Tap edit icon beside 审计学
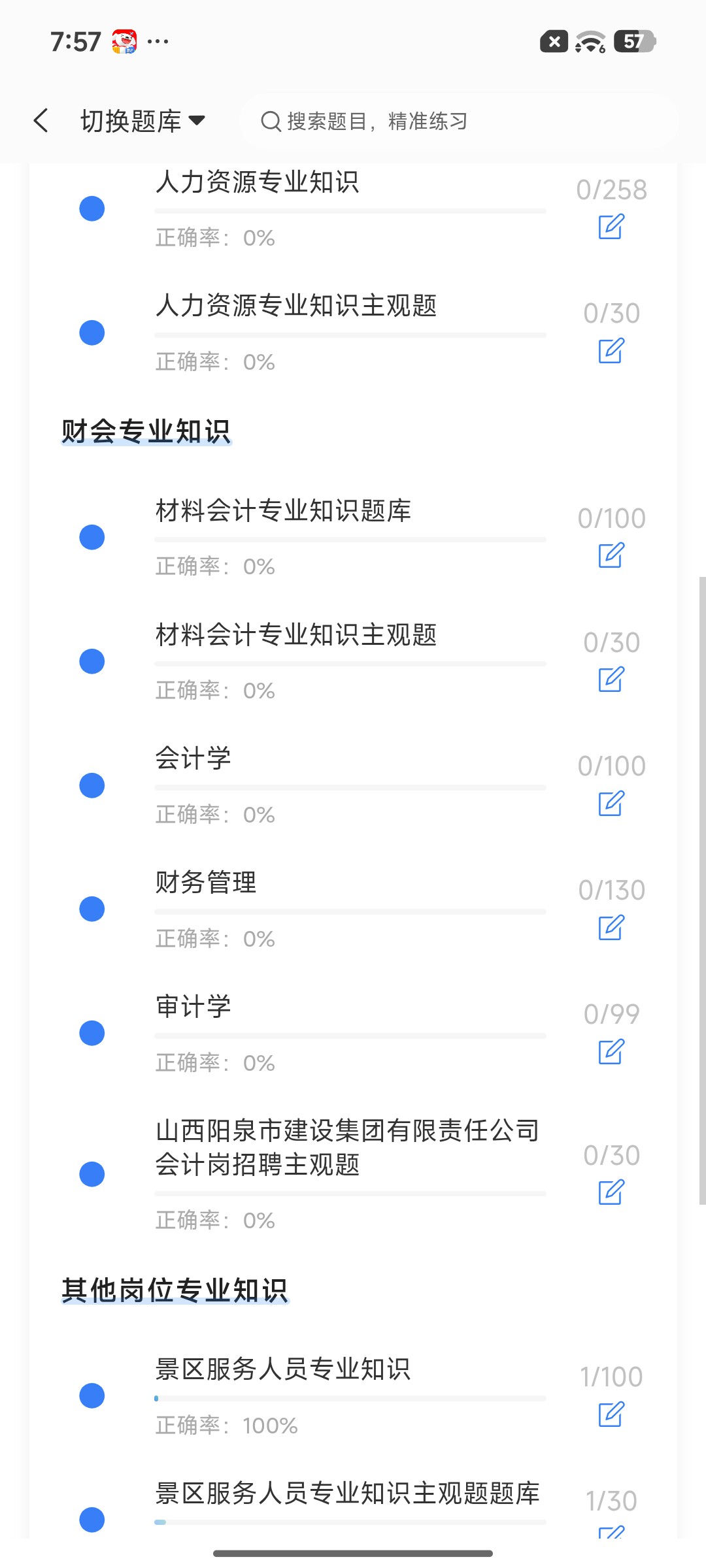706x1568 pixels. [611, 1051]
